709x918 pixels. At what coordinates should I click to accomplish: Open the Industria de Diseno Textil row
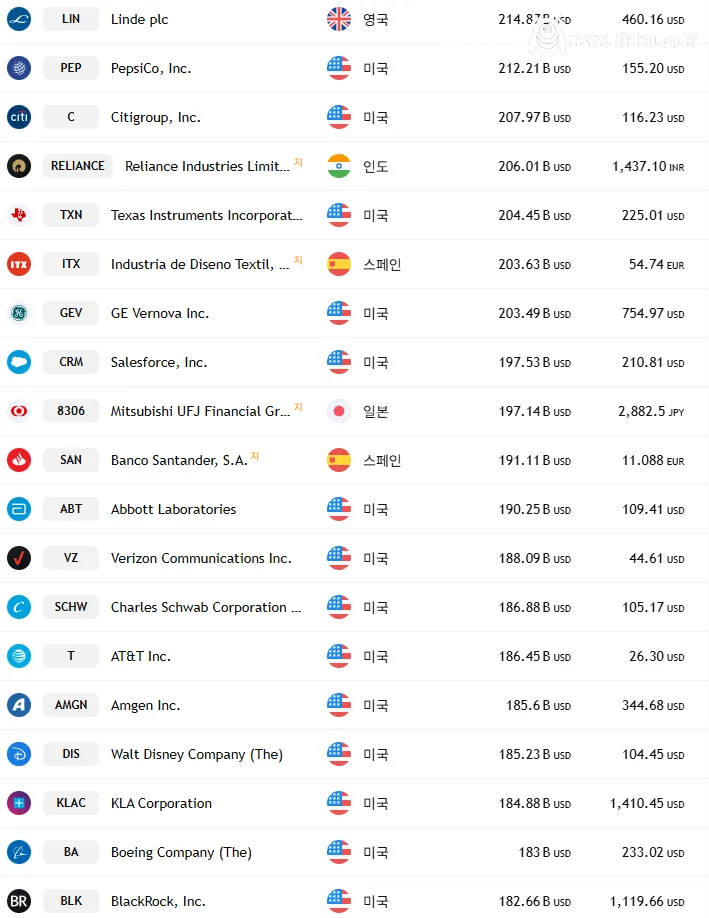[199, 264]
